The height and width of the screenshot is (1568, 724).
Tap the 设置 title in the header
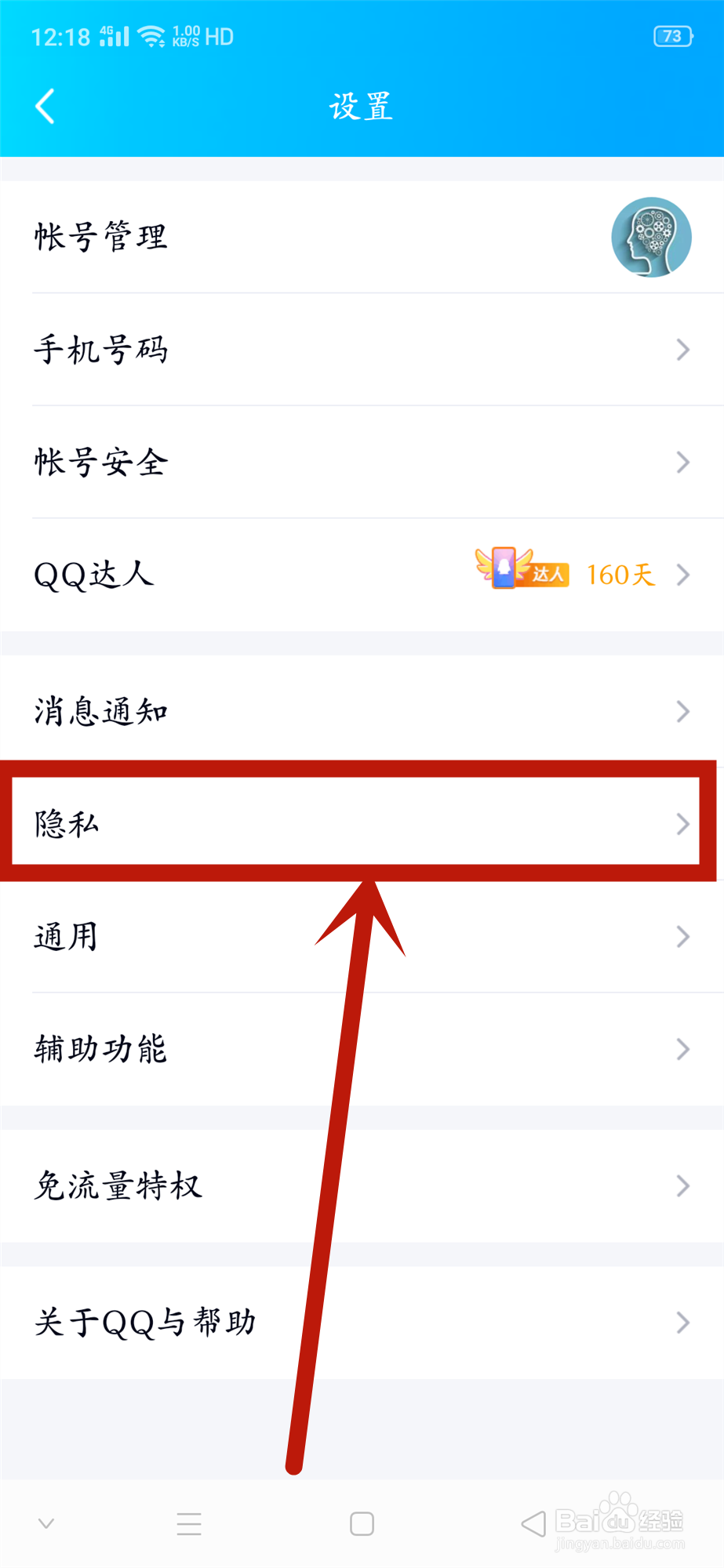click(x=362, y=106)
